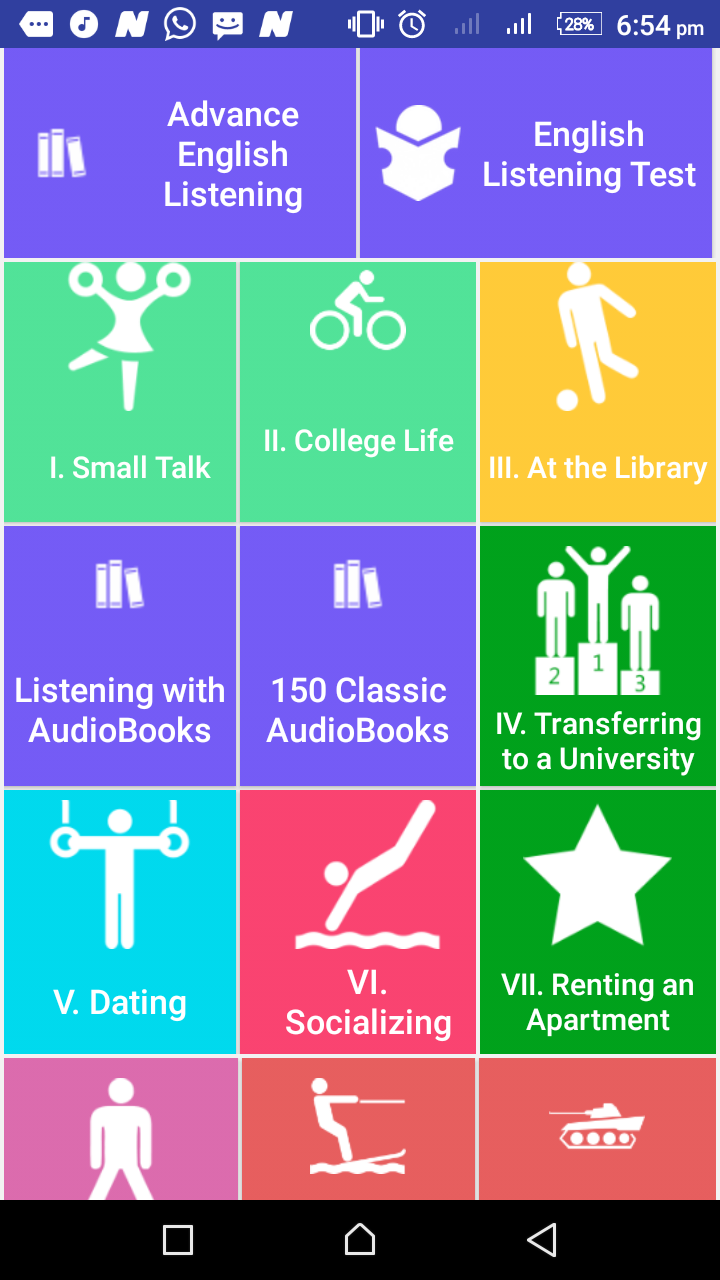Open the pink tile with the standing person
Image resolution: width=720 pixels, height=1280 pixels.
pos(121,1129)
